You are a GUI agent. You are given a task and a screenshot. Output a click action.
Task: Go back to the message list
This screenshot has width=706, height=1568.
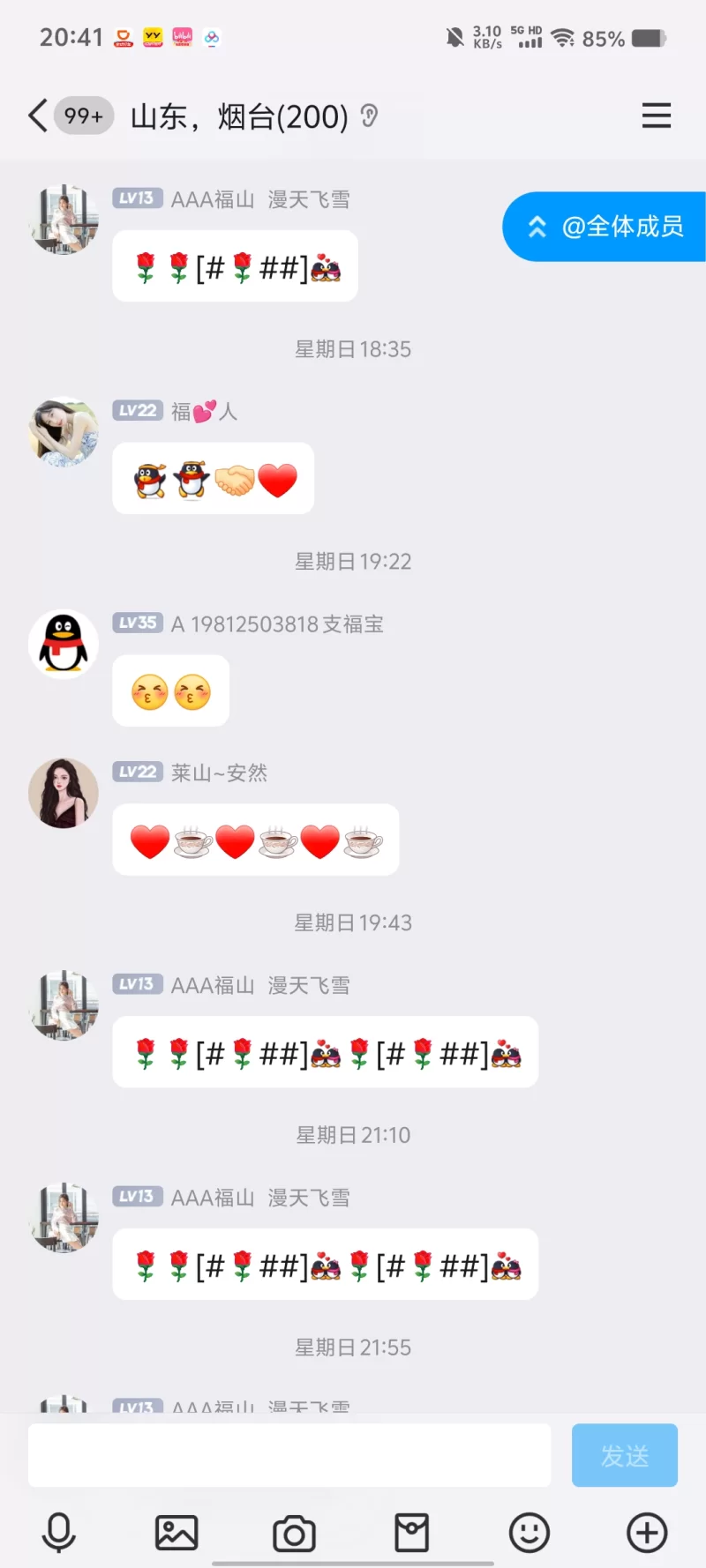tap(39, 116)
